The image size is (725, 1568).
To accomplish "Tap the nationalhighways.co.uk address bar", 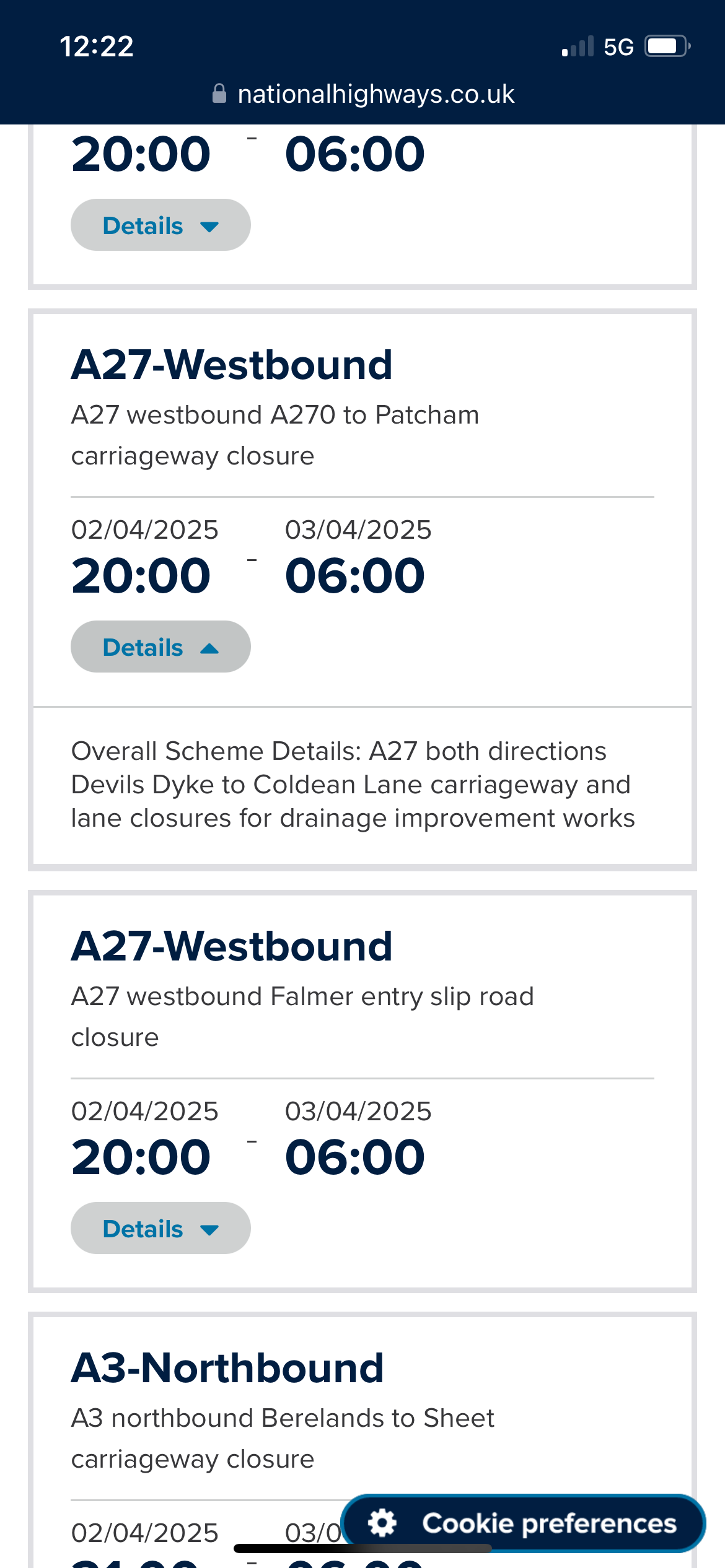I will [x=363, y=94].
